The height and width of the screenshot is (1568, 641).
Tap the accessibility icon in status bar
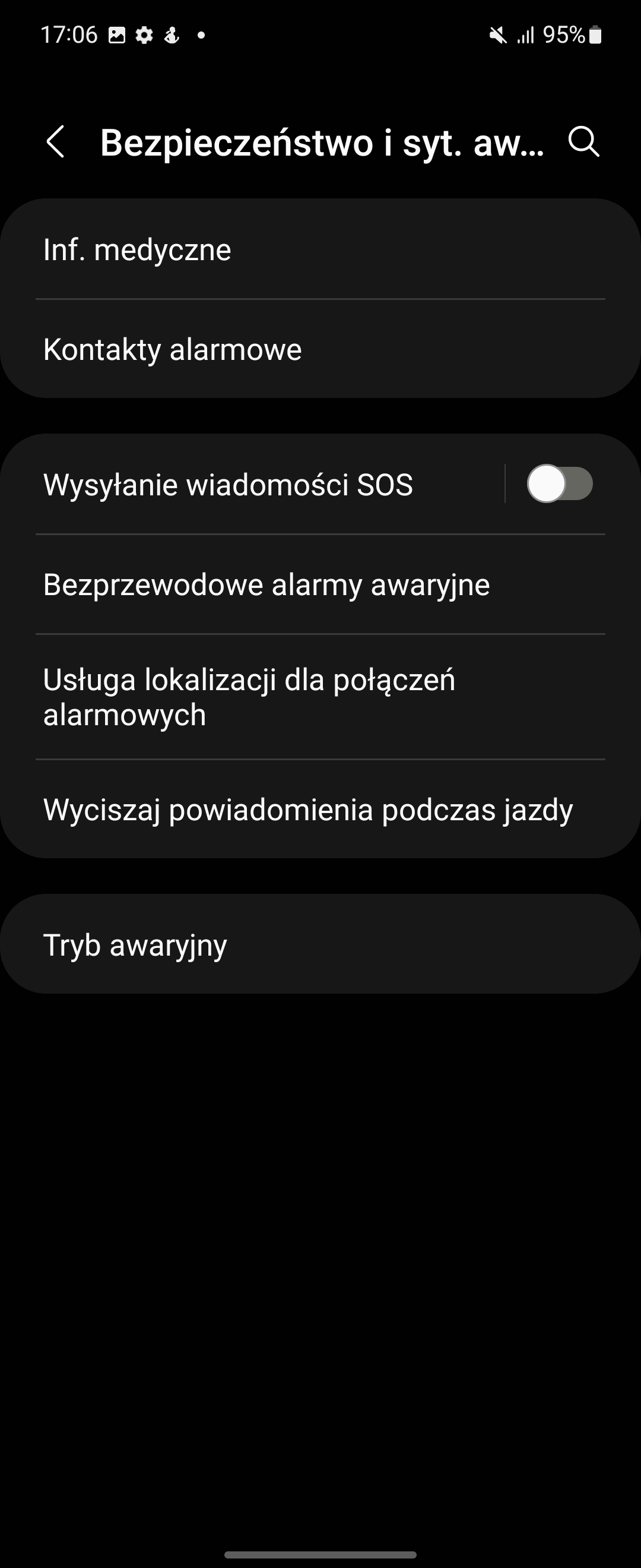[171, 36]
